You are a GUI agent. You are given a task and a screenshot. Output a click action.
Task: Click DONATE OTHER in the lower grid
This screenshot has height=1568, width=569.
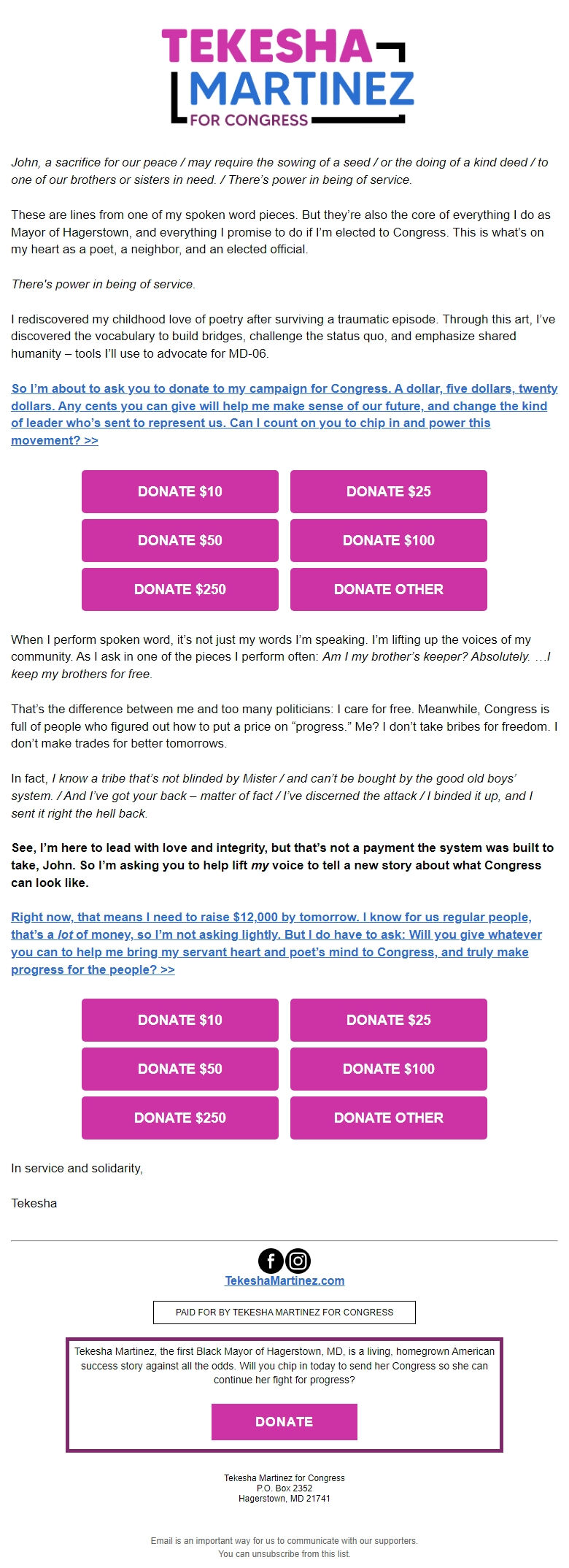coord(389,1118)
